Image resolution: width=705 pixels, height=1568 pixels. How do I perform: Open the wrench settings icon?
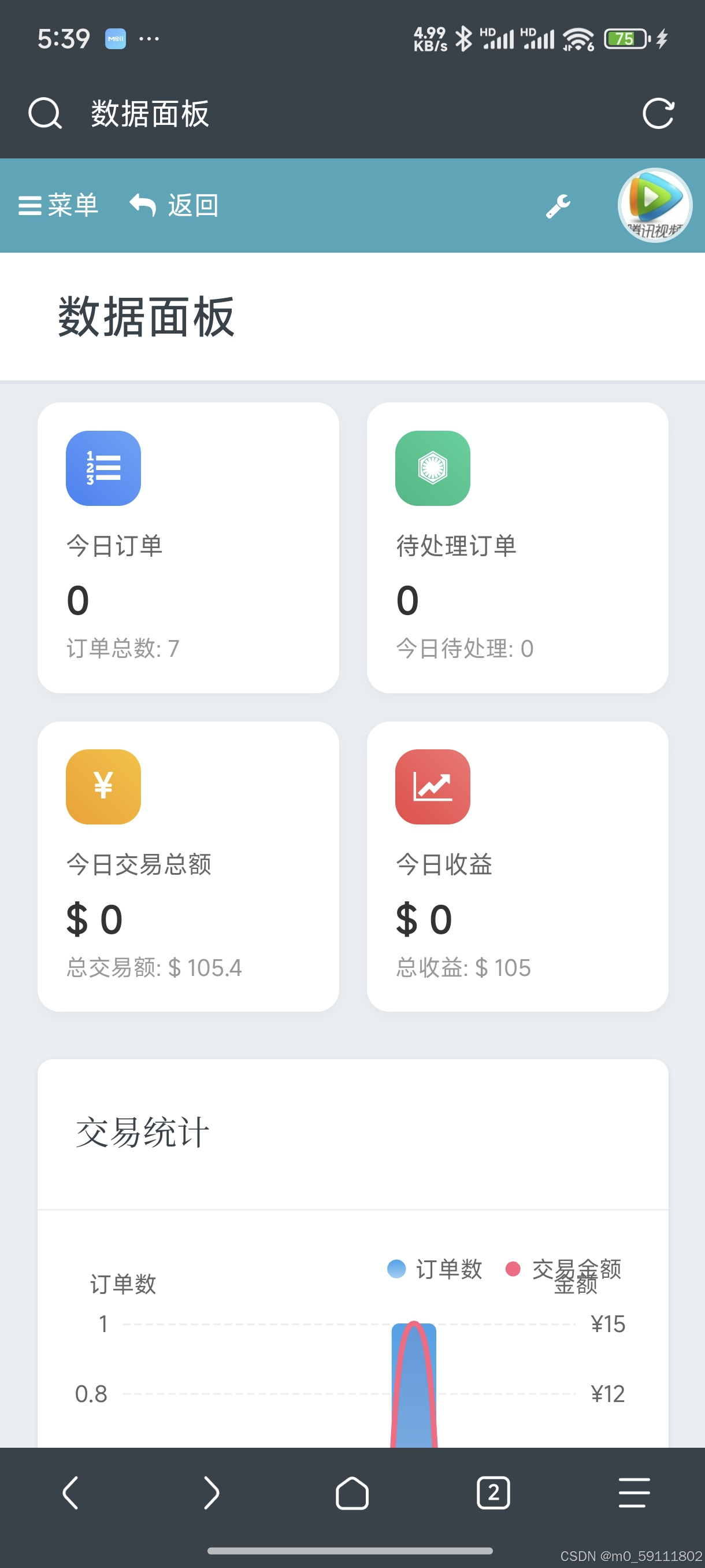pos(558,206)
